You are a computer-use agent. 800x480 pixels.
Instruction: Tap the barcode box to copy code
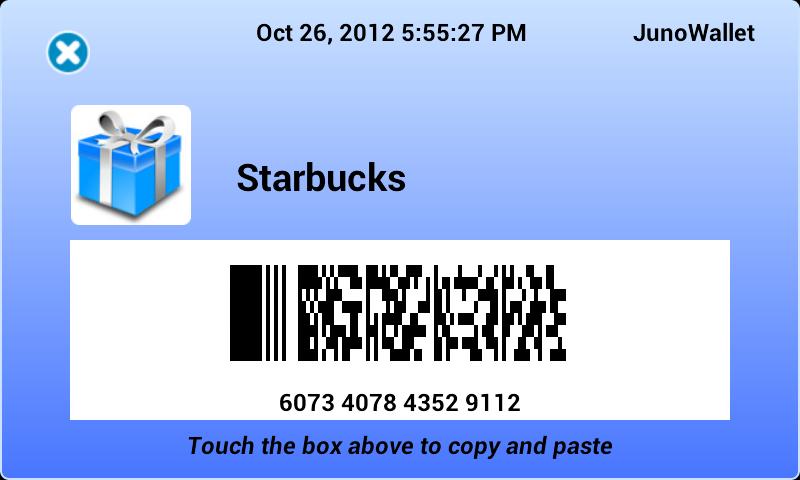tap(399, 329)
